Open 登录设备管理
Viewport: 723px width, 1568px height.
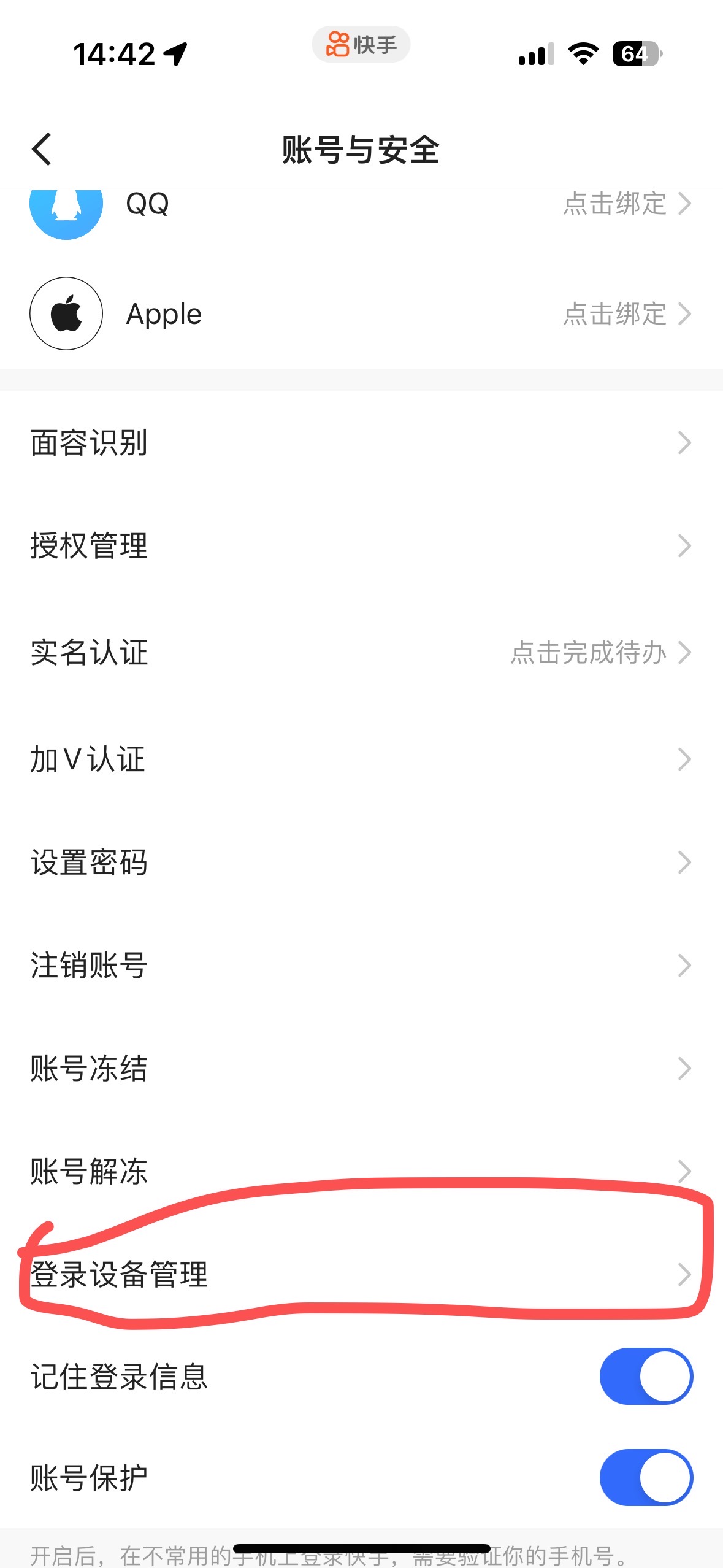361,1275
